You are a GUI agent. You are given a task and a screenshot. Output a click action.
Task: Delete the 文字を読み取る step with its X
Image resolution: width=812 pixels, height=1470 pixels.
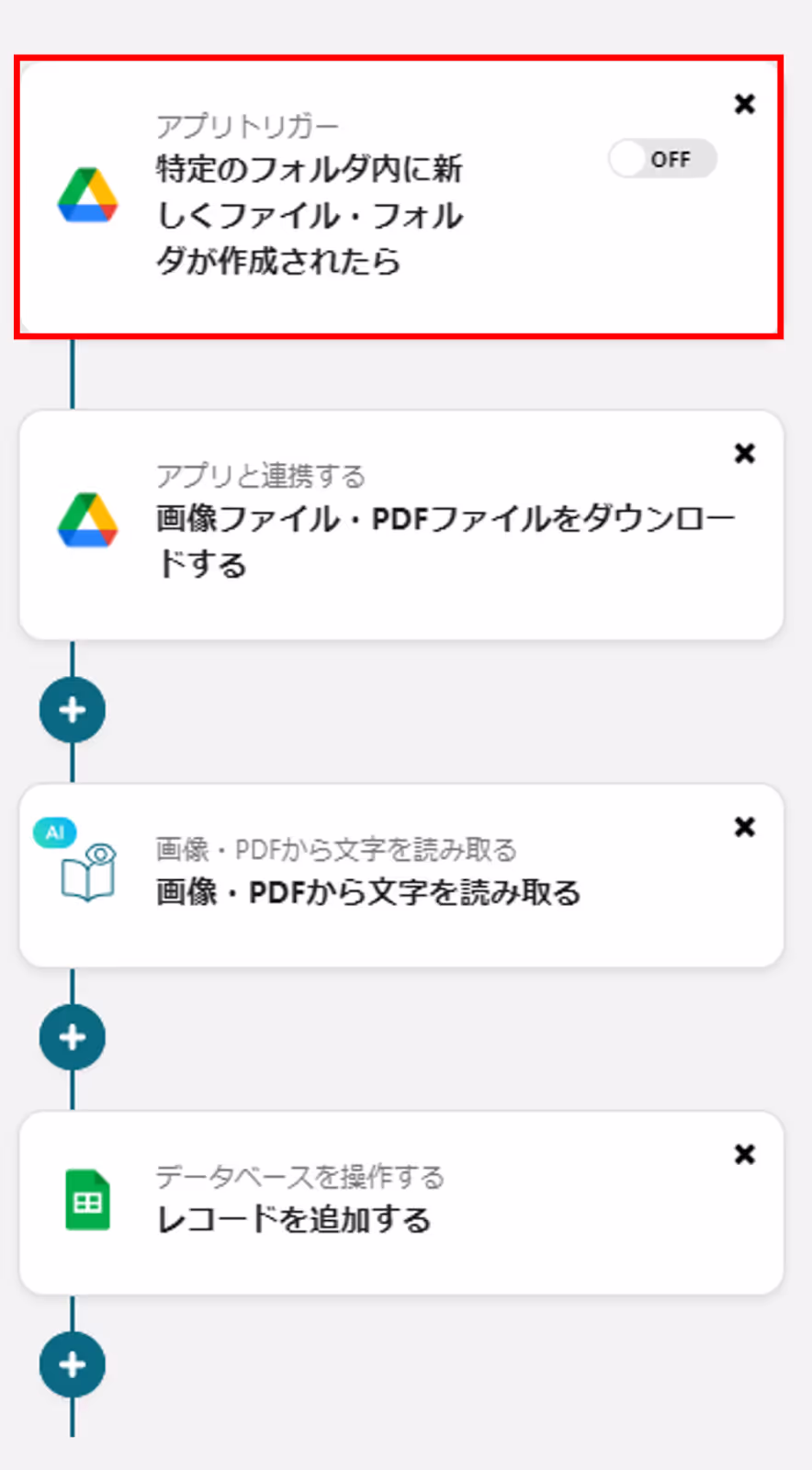[745, 827]
